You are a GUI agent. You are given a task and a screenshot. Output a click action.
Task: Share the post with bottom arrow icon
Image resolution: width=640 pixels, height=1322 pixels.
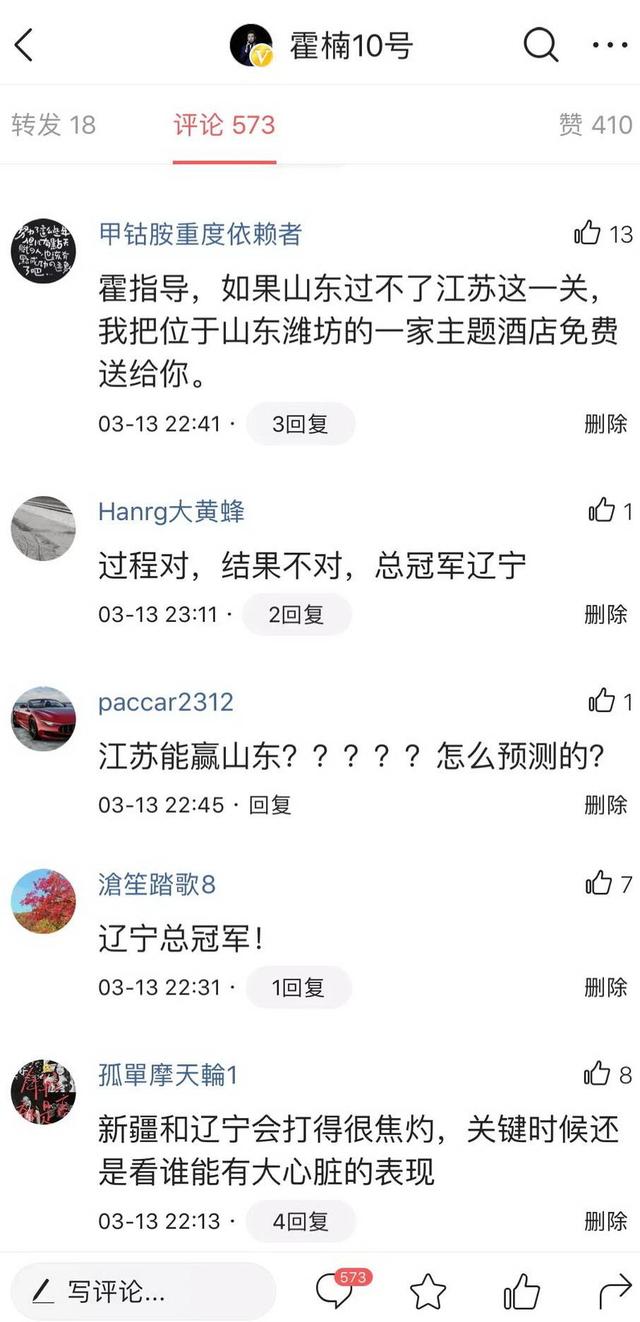pos(614,1292)
